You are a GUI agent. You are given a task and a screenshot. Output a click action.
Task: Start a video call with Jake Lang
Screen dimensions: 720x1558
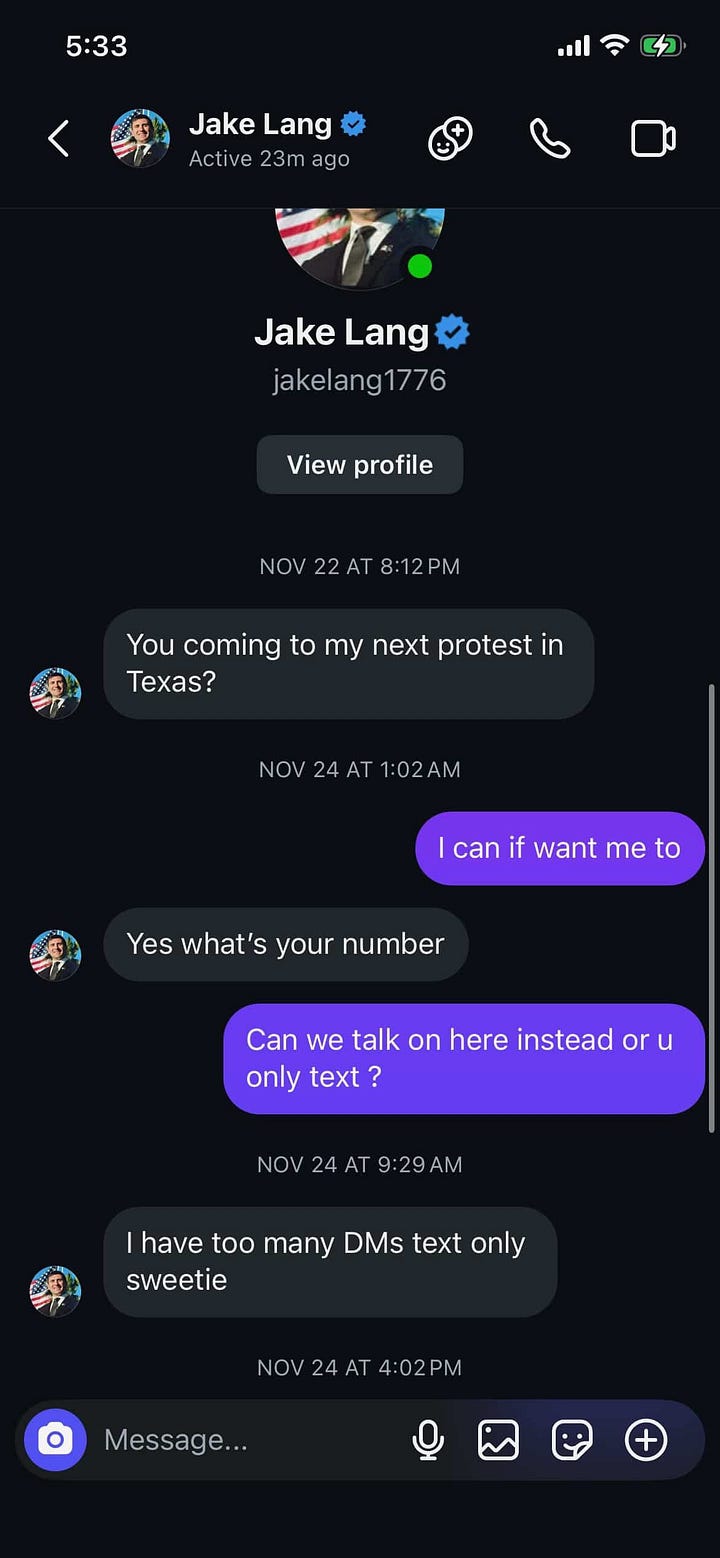[x=653, y=139]
